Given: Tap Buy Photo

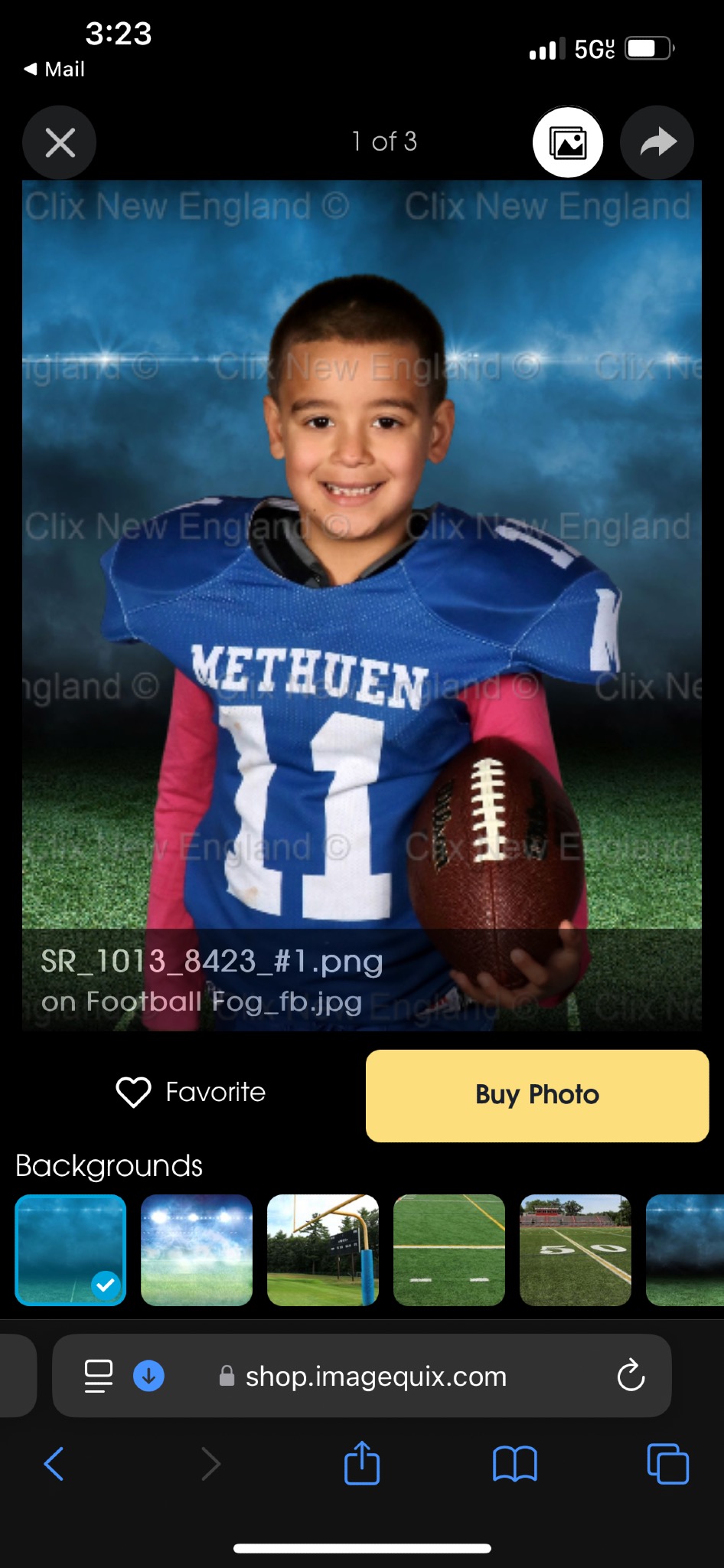Looking at the screenshot, I should pyautogui.click(x=537, y=1096).
